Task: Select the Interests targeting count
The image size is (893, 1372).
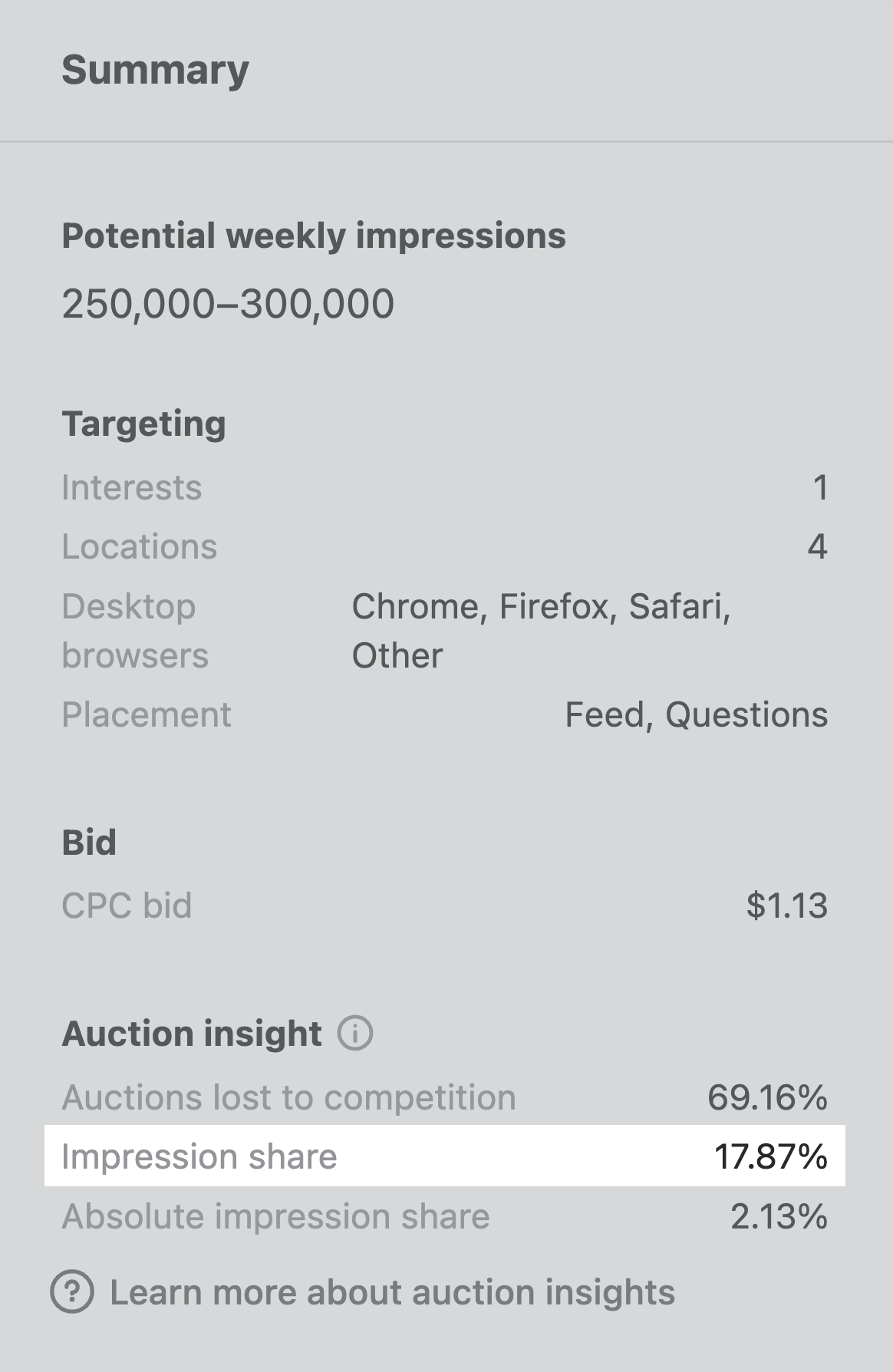Action: (821, 486)
